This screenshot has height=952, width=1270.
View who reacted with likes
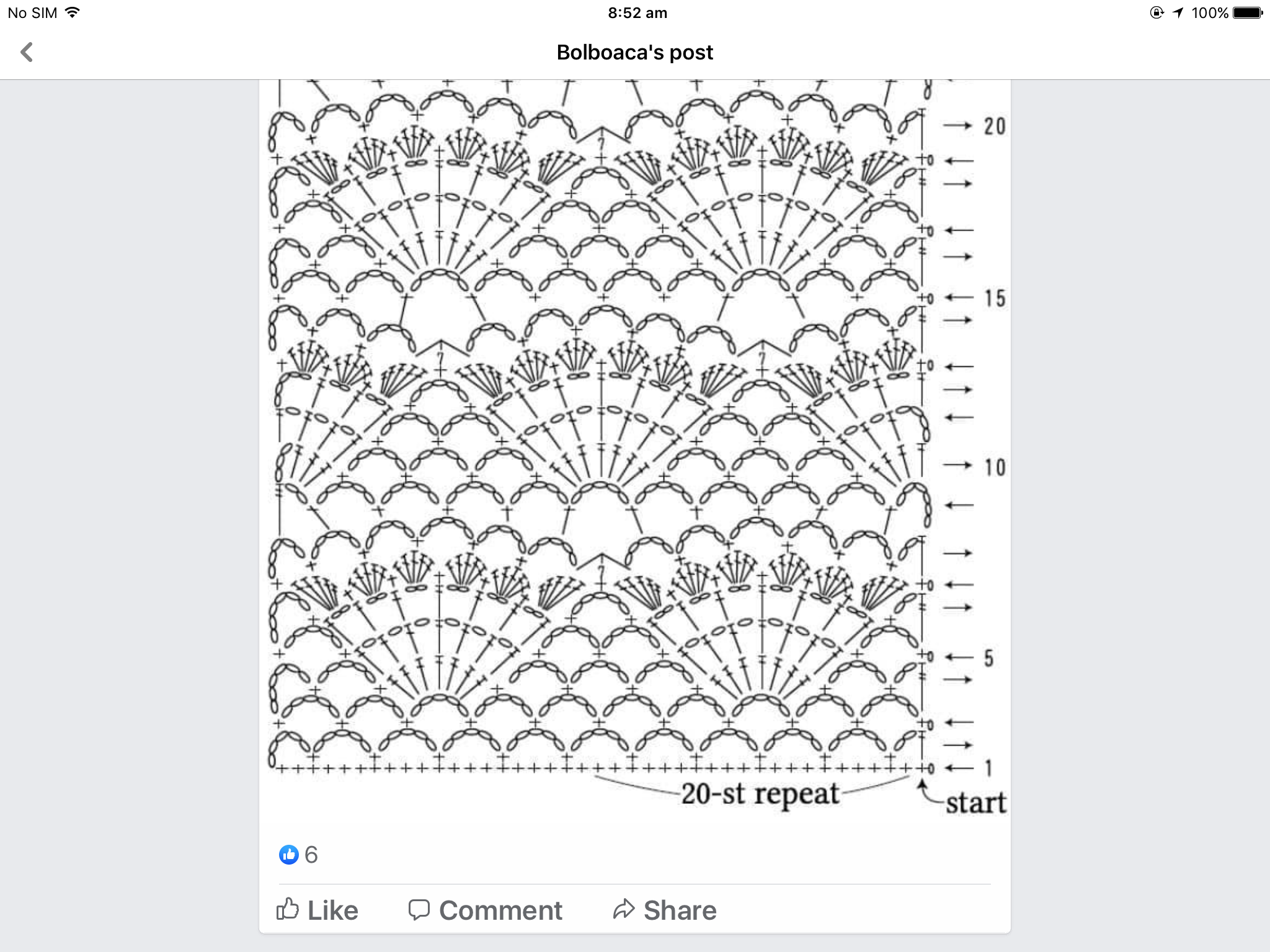pos(298,855)
